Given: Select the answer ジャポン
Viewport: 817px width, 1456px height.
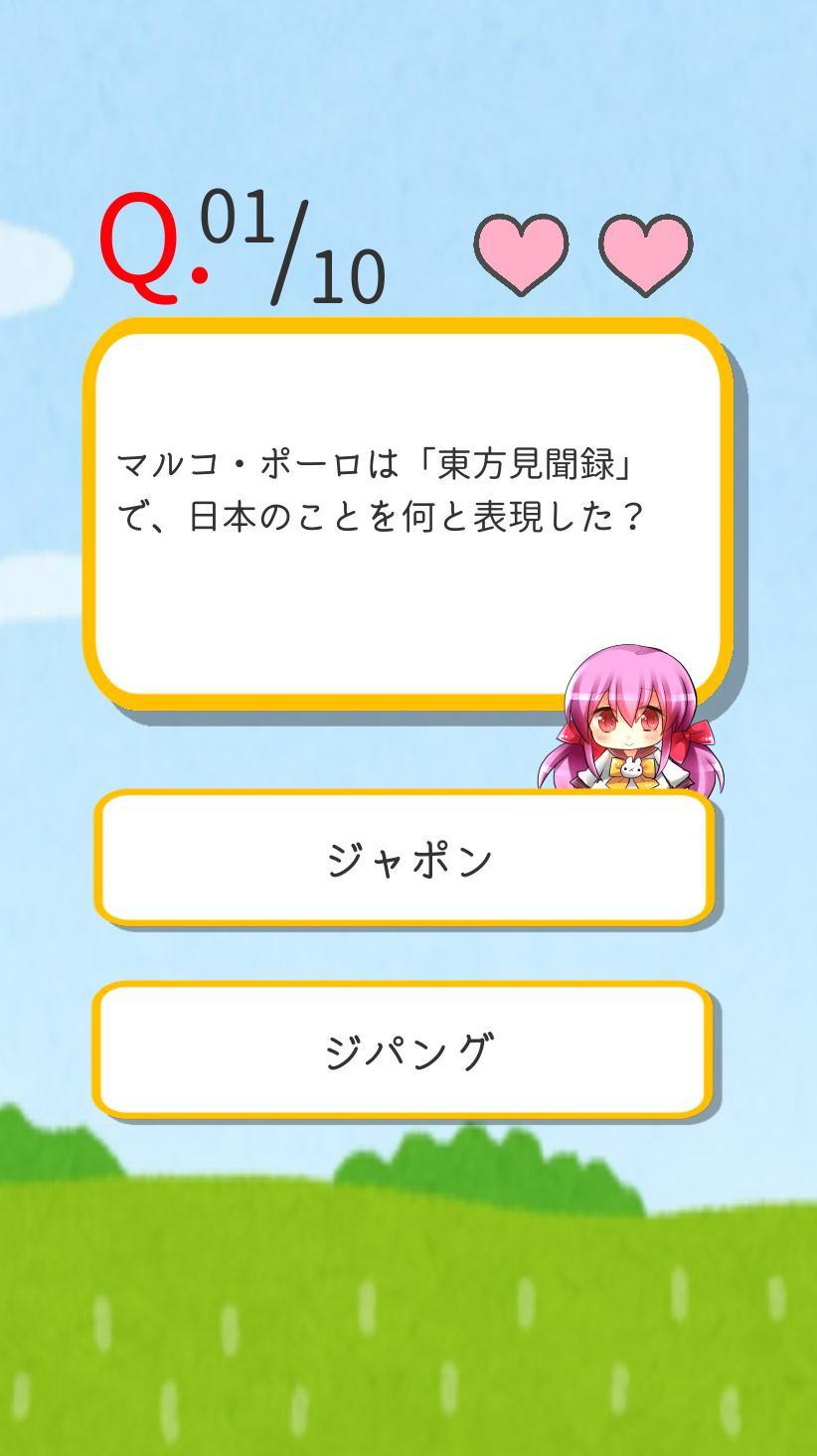Looking at the screenshot, I should click(x=406, y=859).
